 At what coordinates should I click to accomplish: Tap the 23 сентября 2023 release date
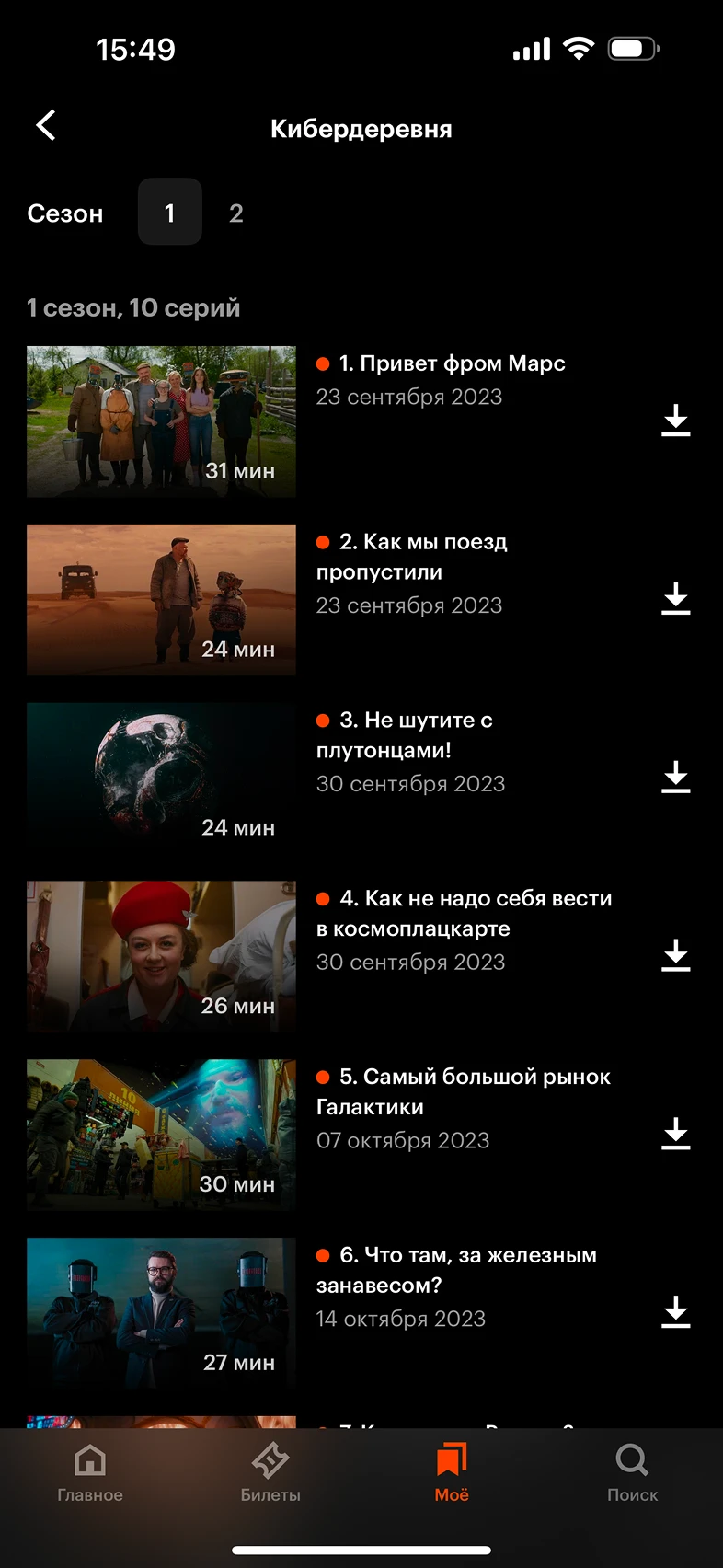click(409, 397)
